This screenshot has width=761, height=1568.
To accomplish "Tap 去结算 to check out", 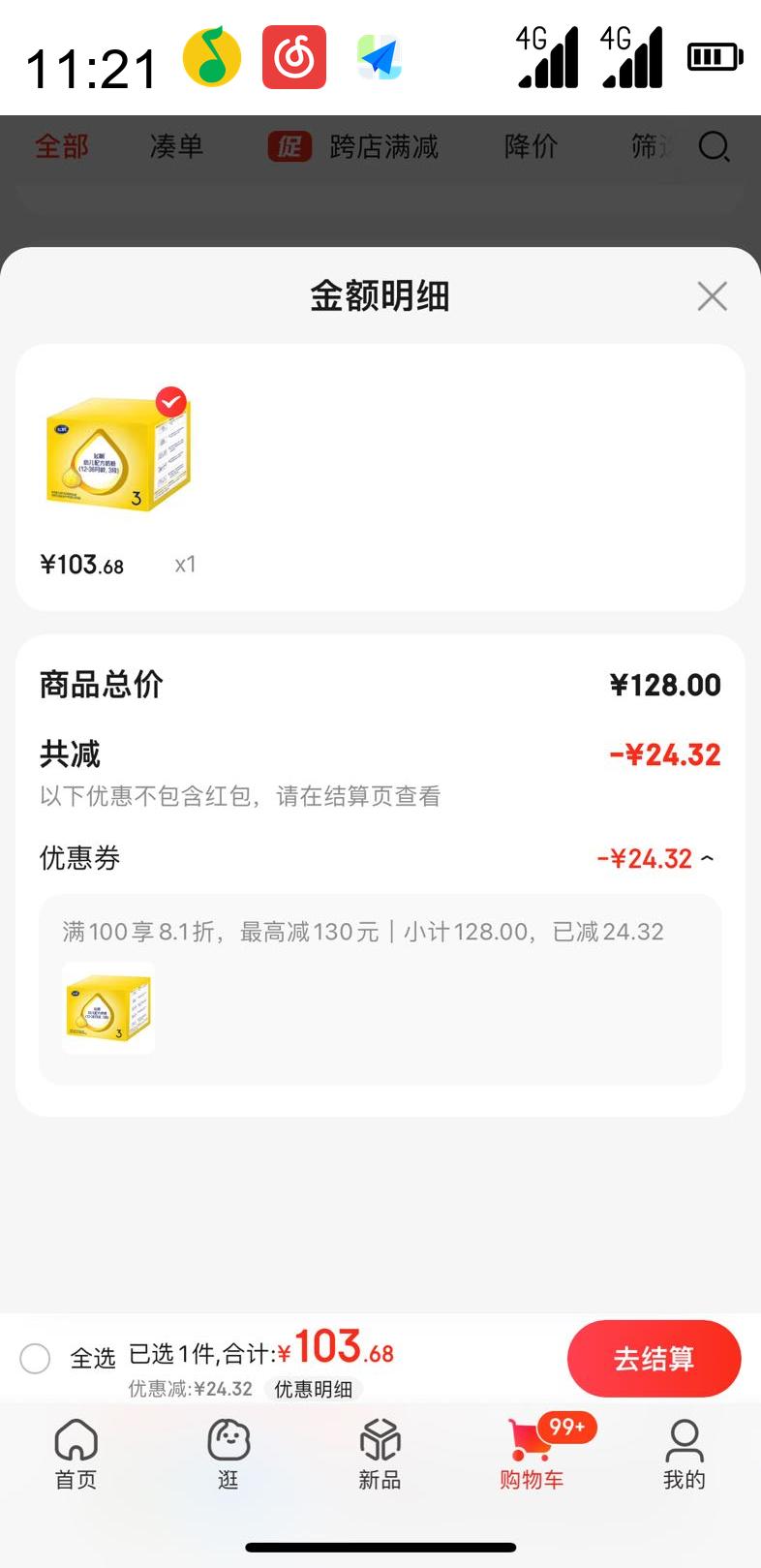I will pos(654,1358).
